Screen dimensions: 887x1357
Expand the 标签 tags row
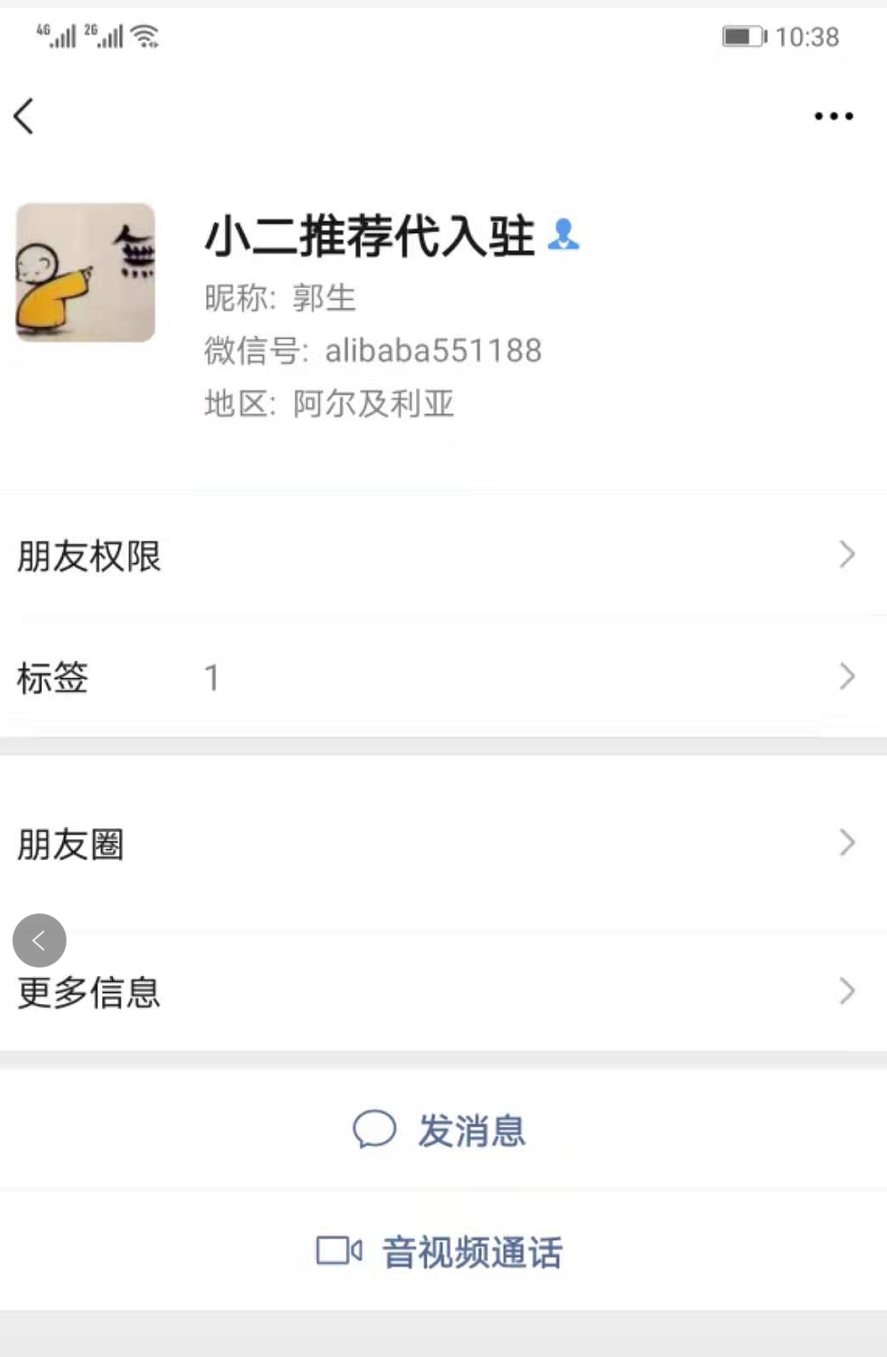tap(846, 673)
